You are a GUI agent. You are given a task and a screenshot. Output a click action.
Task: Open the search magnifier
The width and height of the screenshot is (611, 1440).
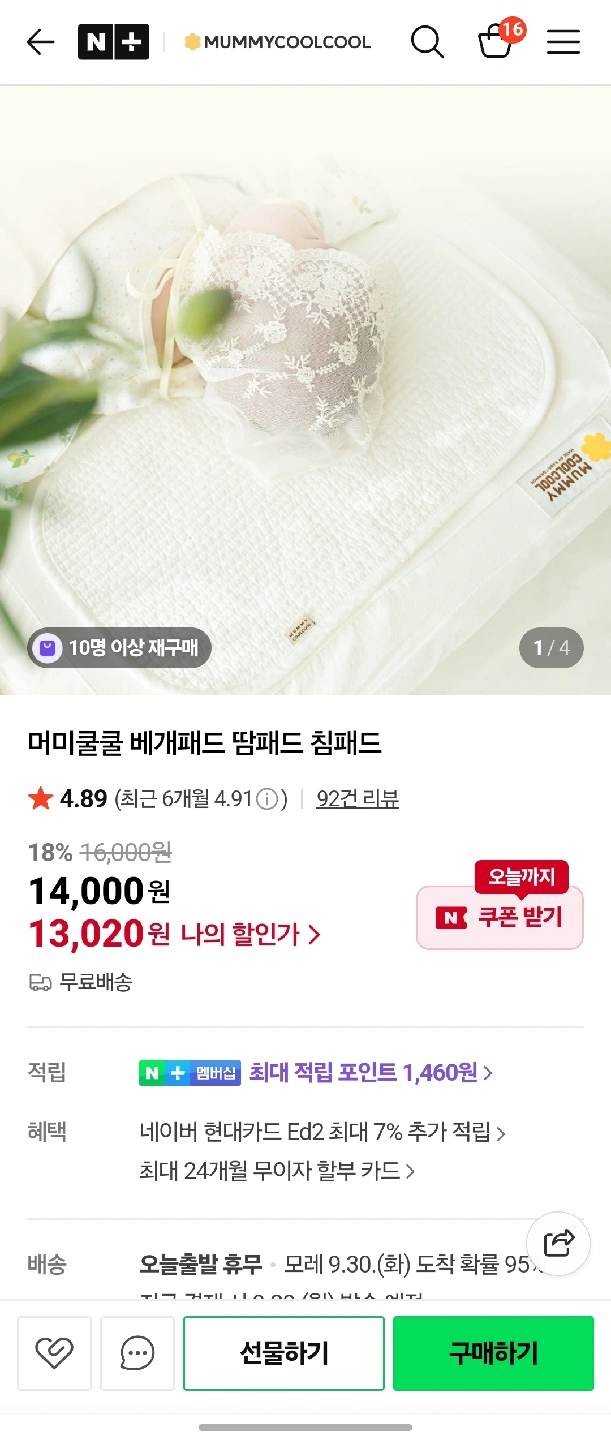[x=427, y=42]
